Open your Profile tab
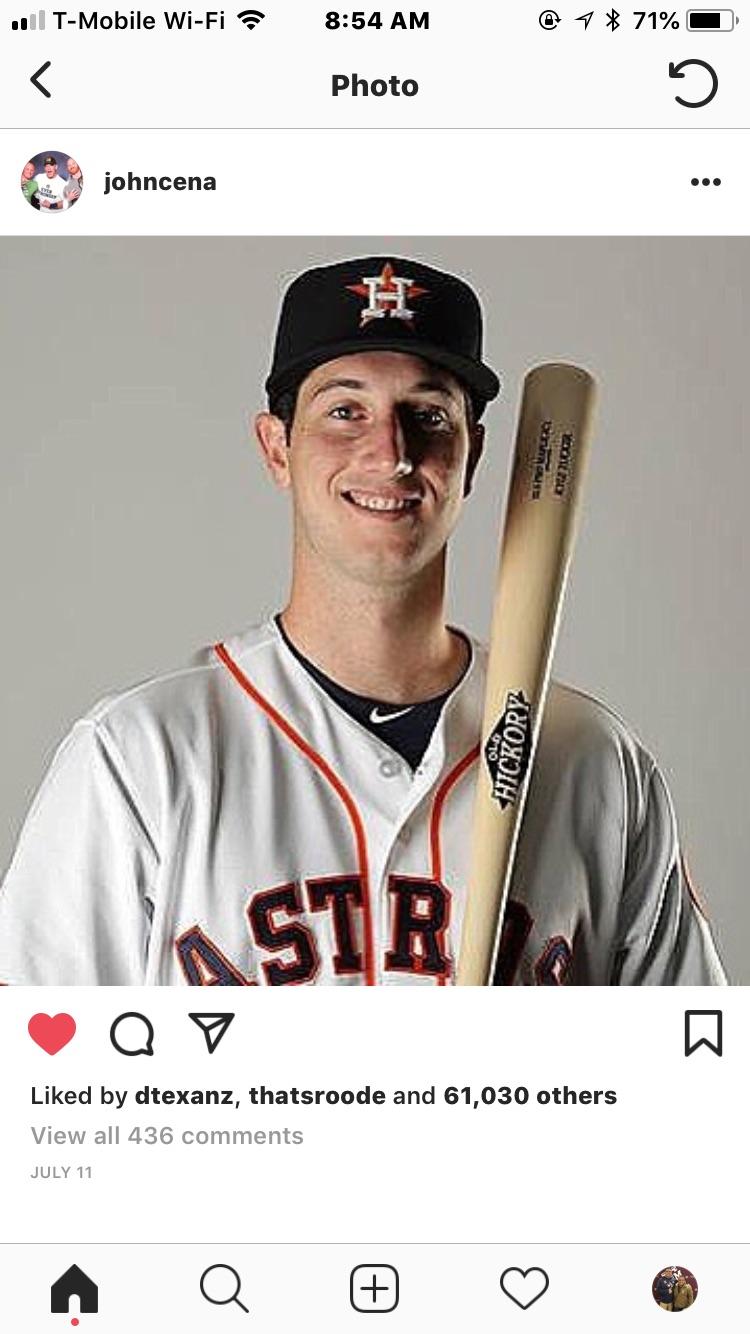The image size is (750, 1334). (674, 1288)
